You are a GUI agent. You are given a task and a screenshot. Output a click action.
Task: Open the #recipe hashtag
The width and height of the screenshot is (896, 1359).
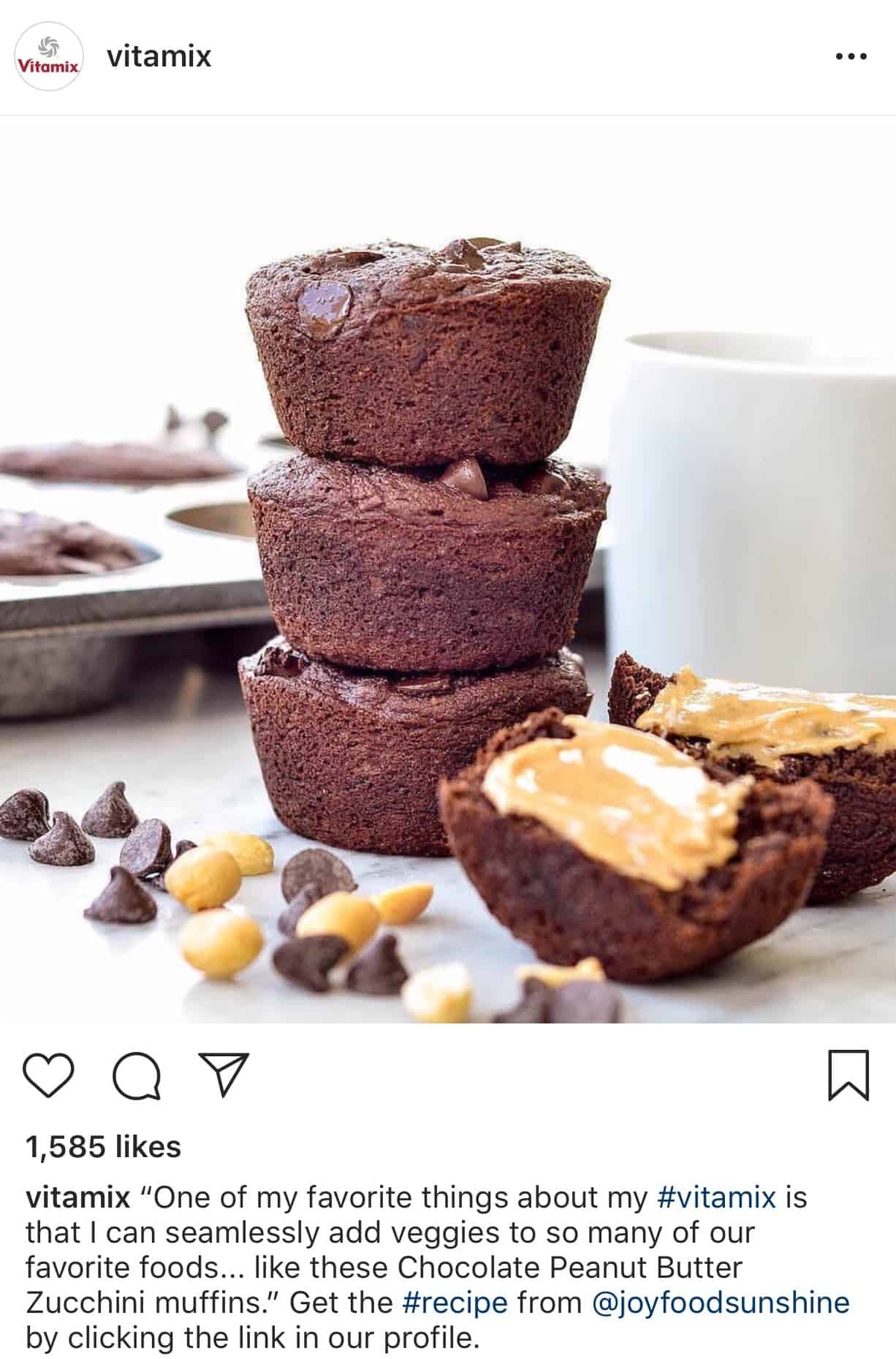455,1302
